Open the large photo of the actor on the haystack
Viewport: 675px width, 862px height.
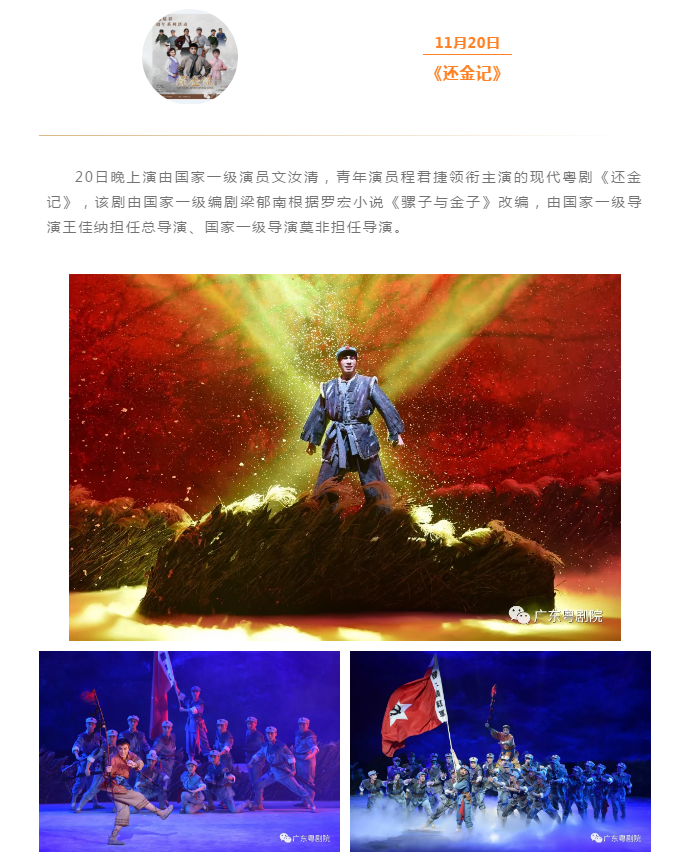344,457
